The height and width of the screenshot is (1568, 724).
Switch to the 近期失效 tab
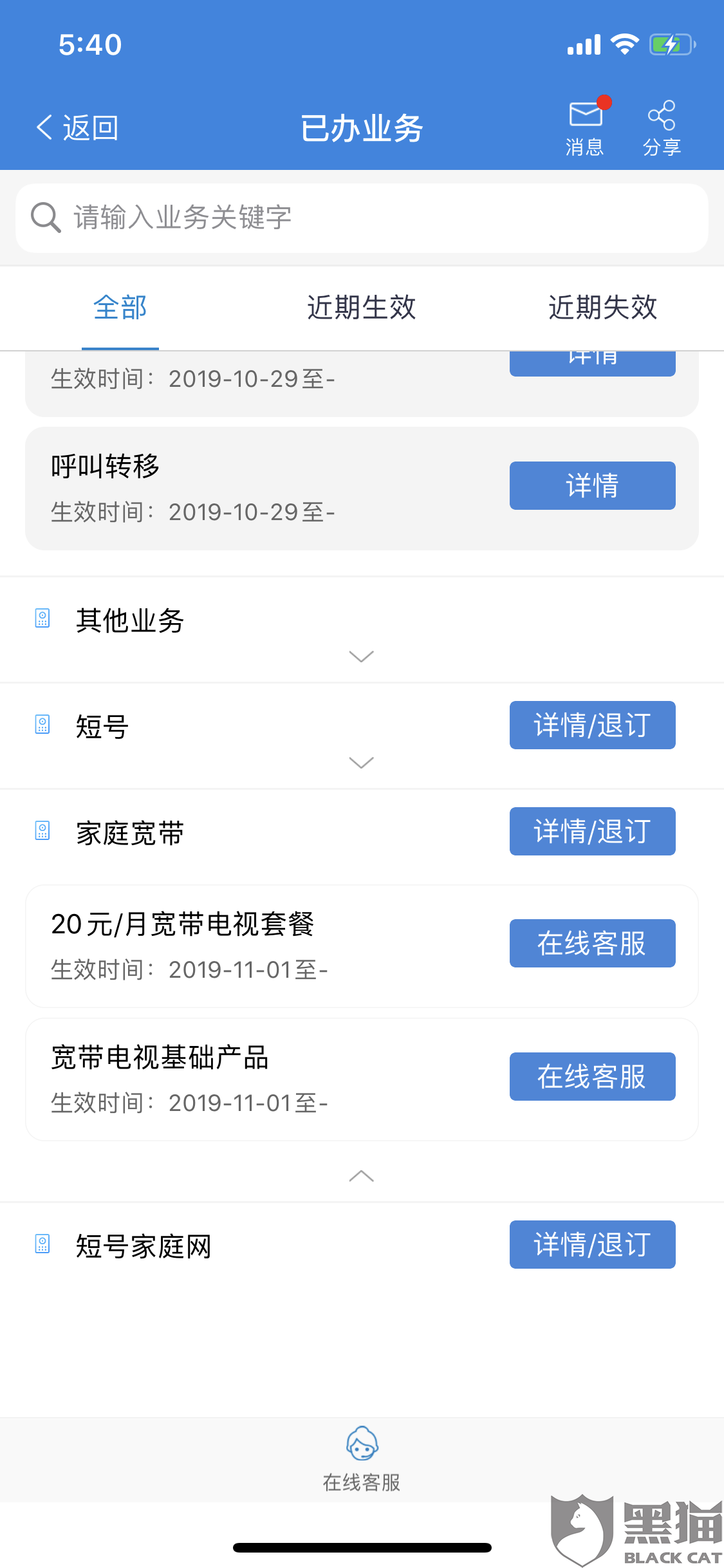(602, 308)
